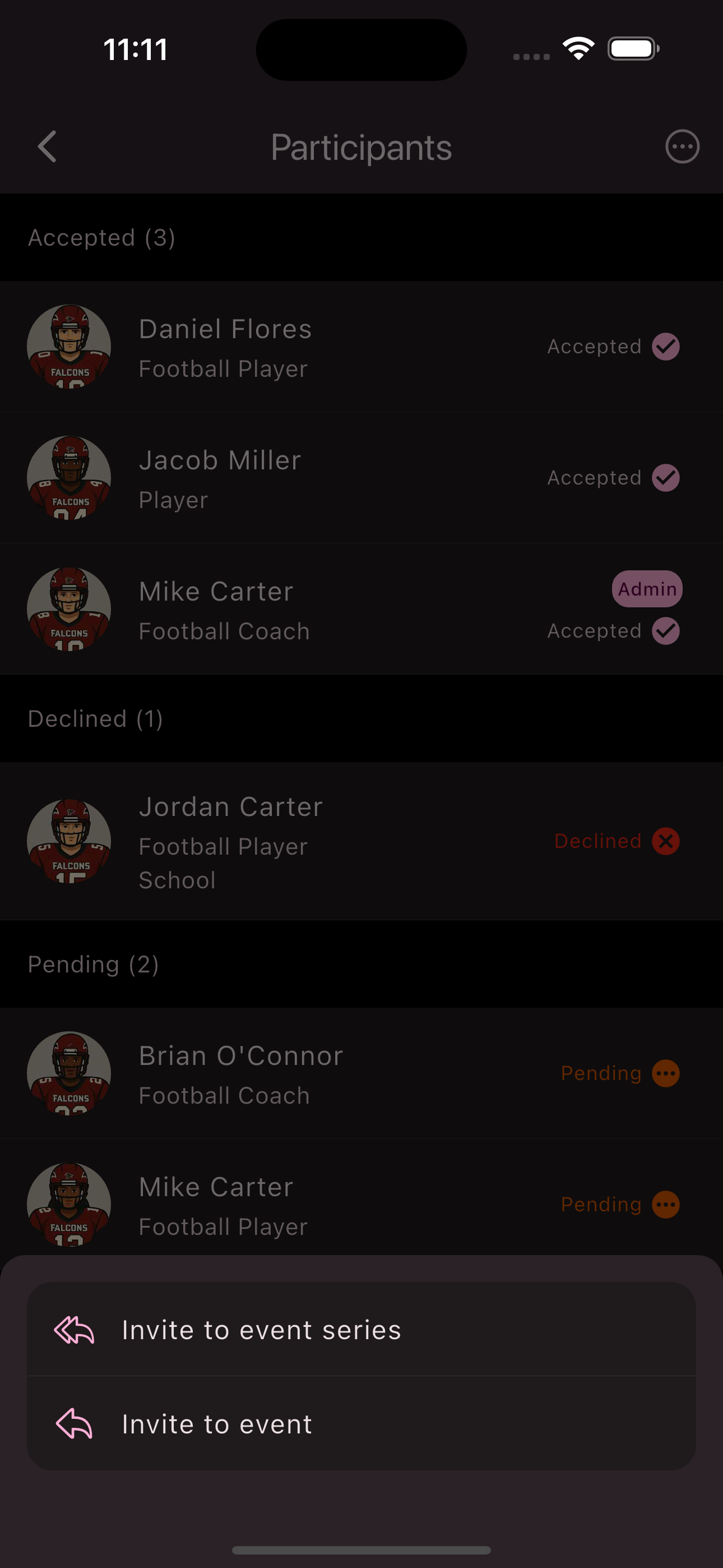Screen dimensions: 723x1568
Task: View Brian O'Connor pending participant
Action: point(360,1074)
